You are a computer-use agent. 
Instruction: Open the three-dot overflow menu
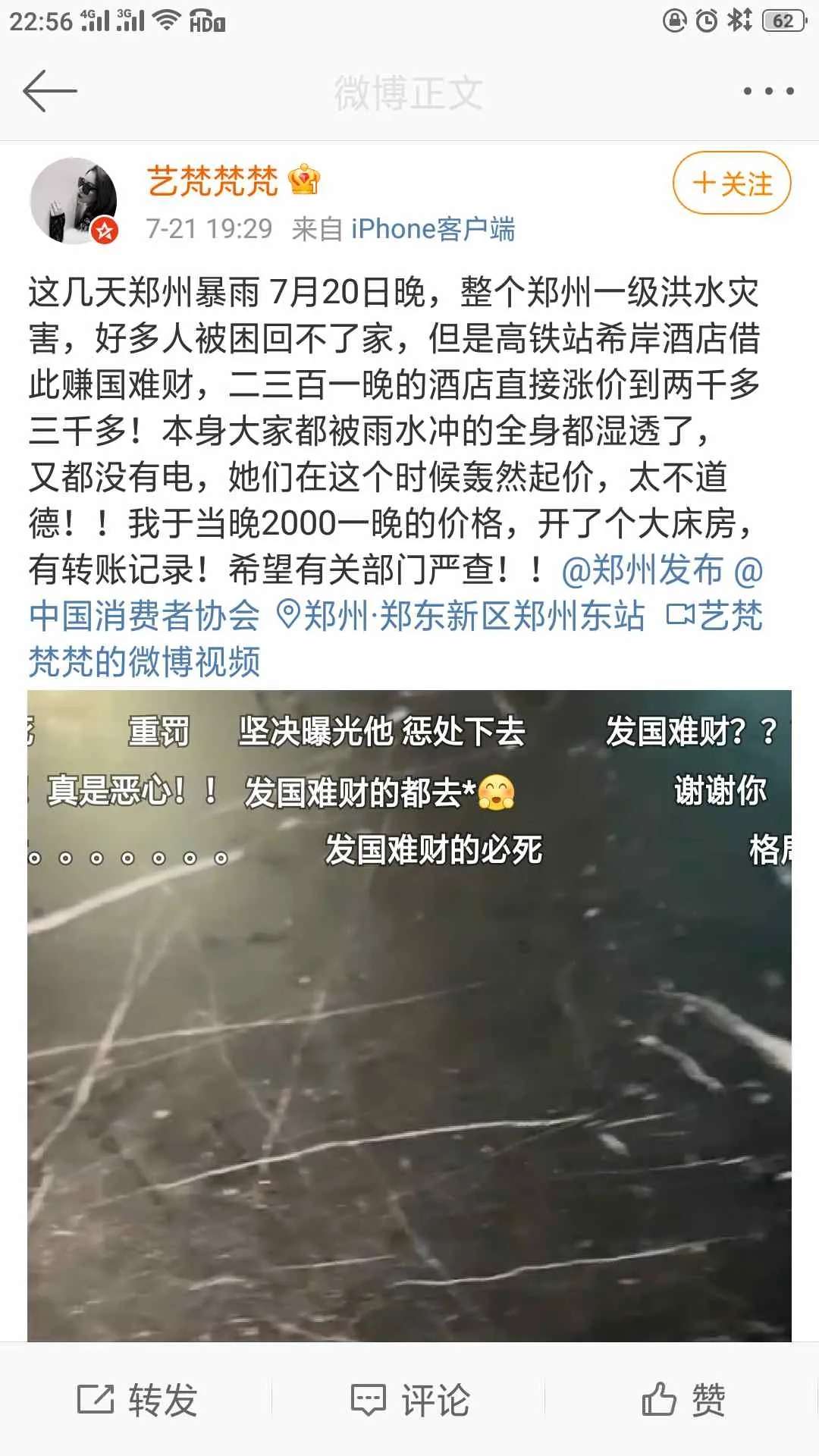pos(768,91)
